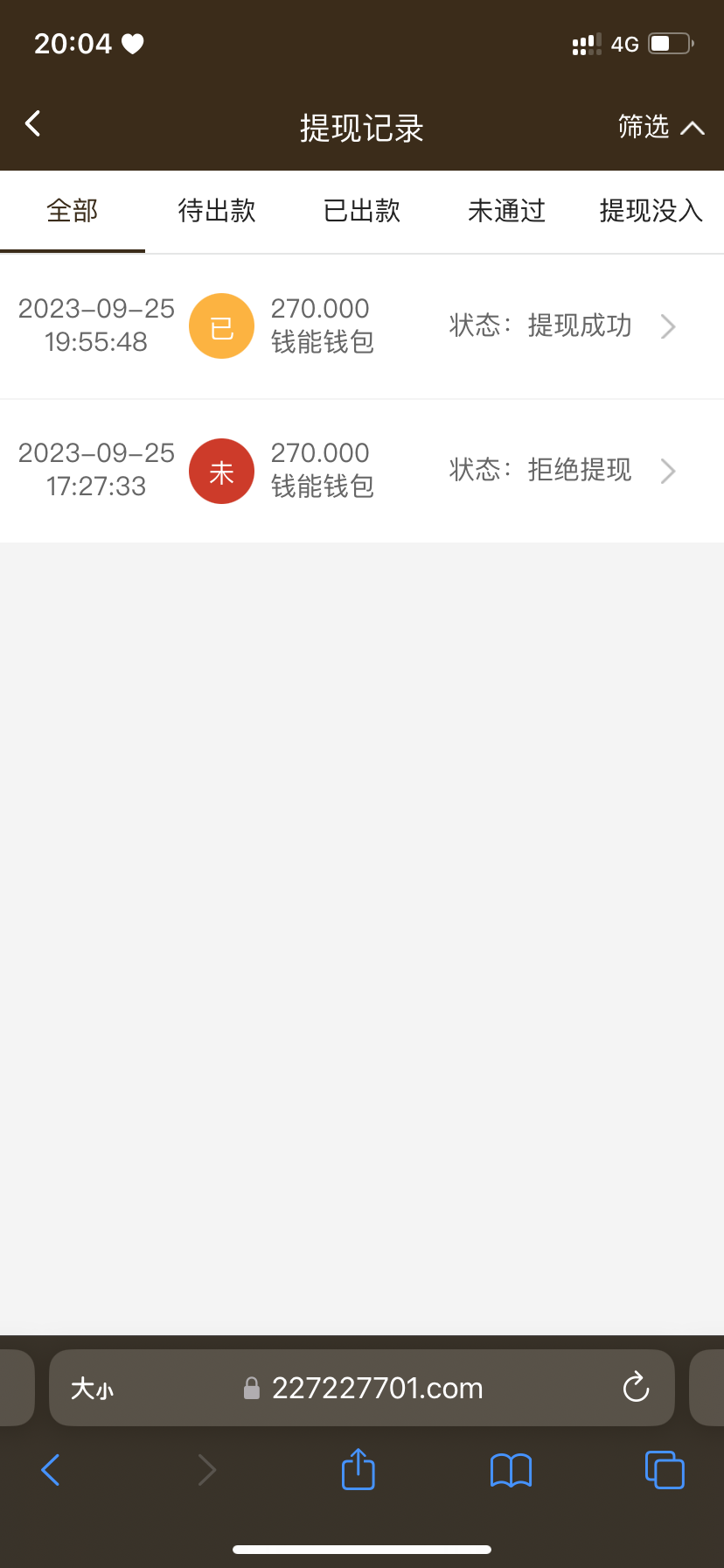Switch to the 待出款 tab
The image size is (724, 1568).
click(216, 211)
